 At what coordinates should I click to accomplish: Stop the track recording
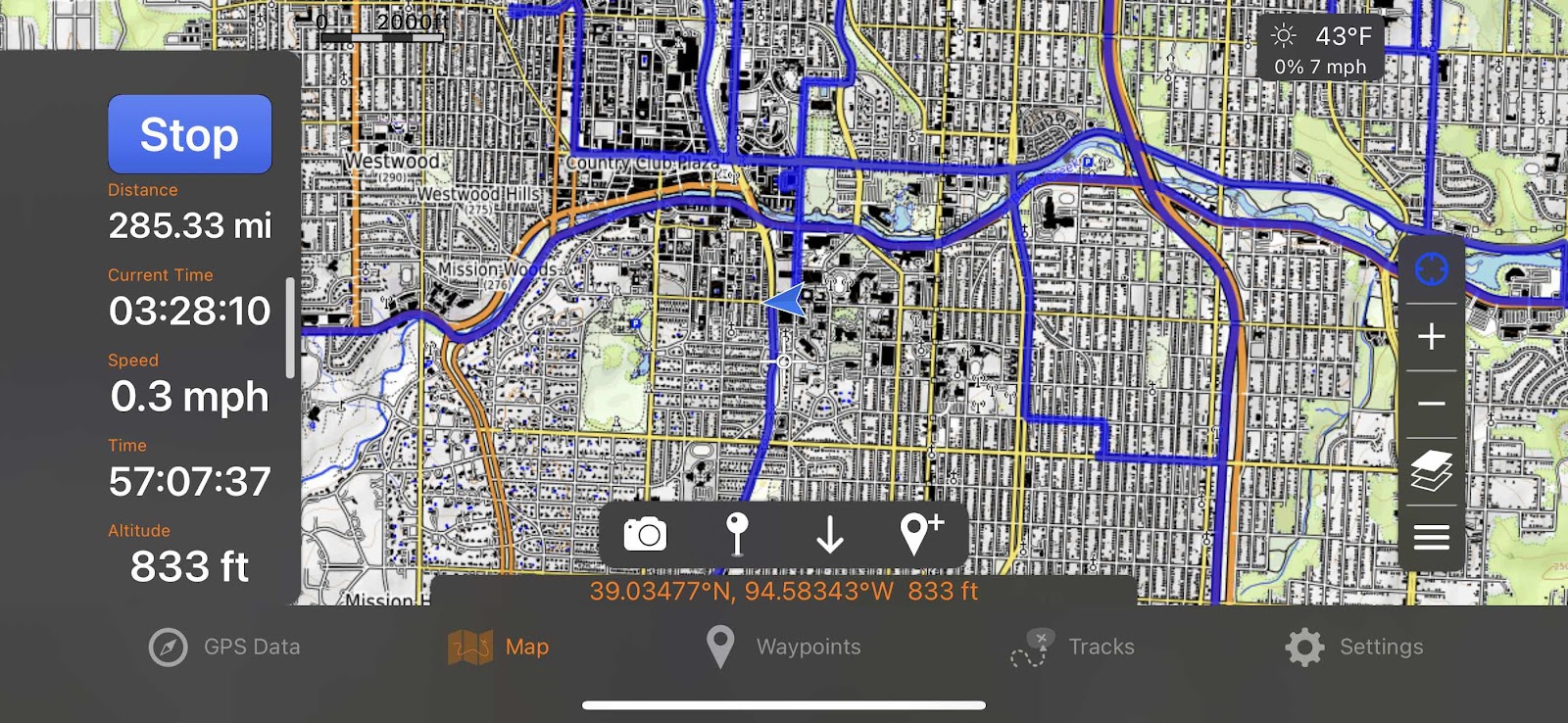pyautogui.click(x=189, y=134)
